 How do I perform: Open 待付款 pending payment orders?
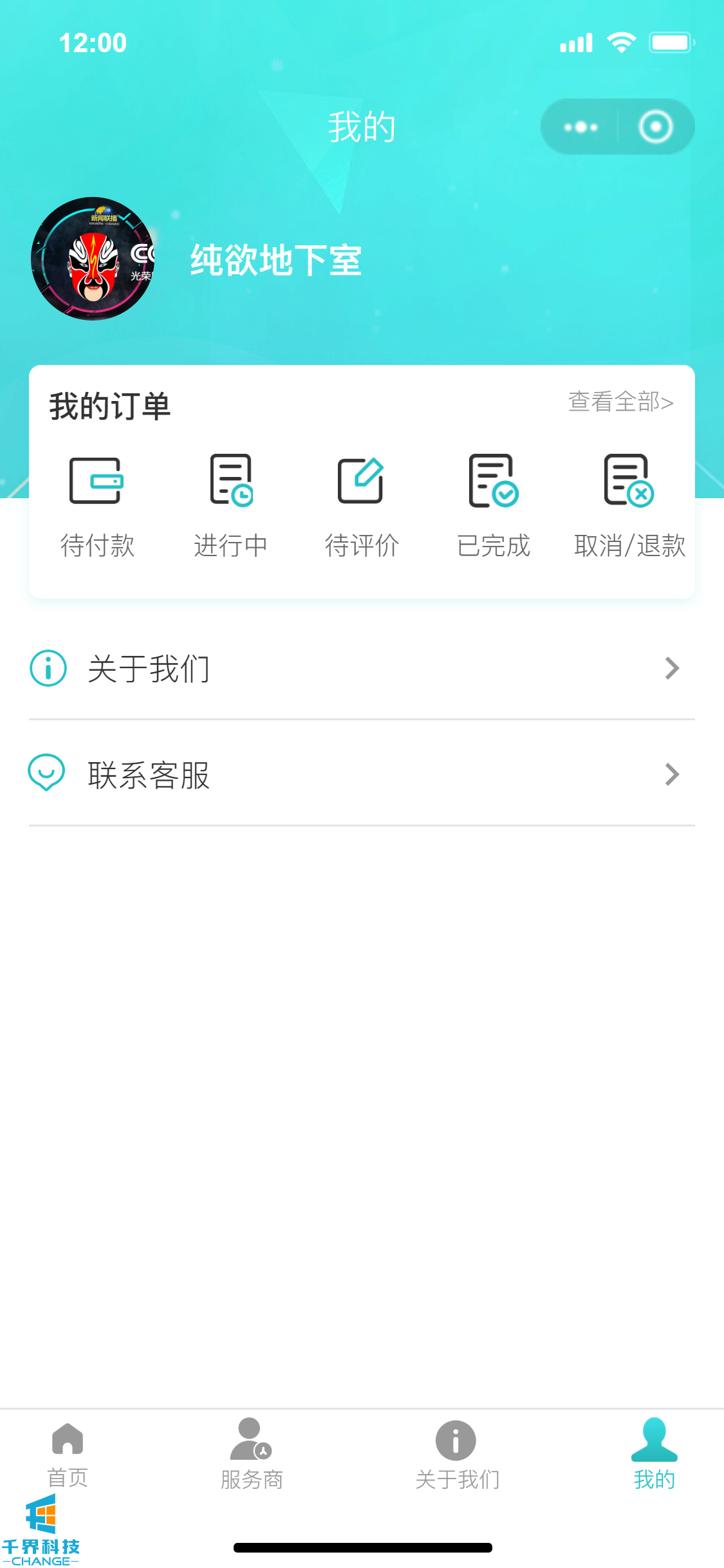[97, 506]
